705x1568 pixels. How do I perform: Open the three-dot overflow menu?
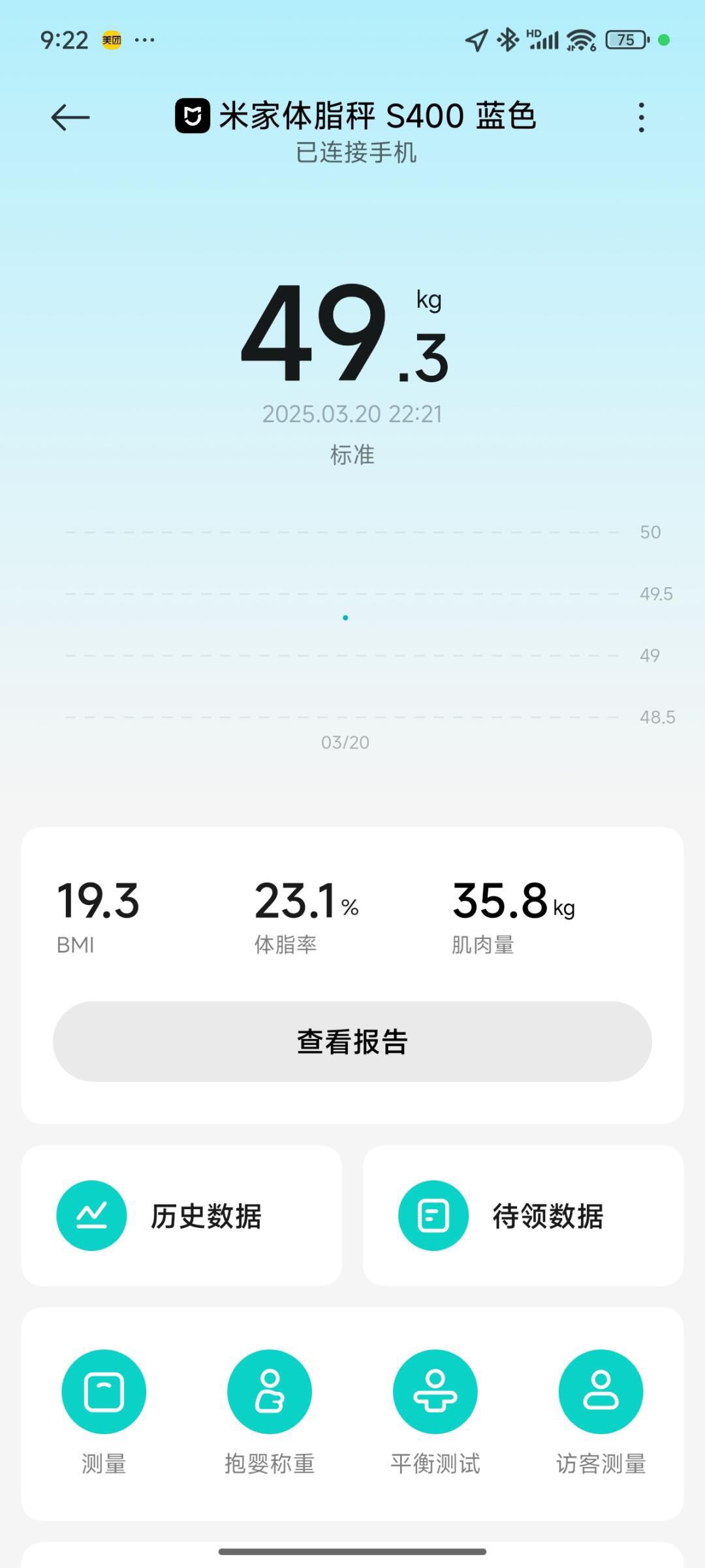click(x=641, y=117)
